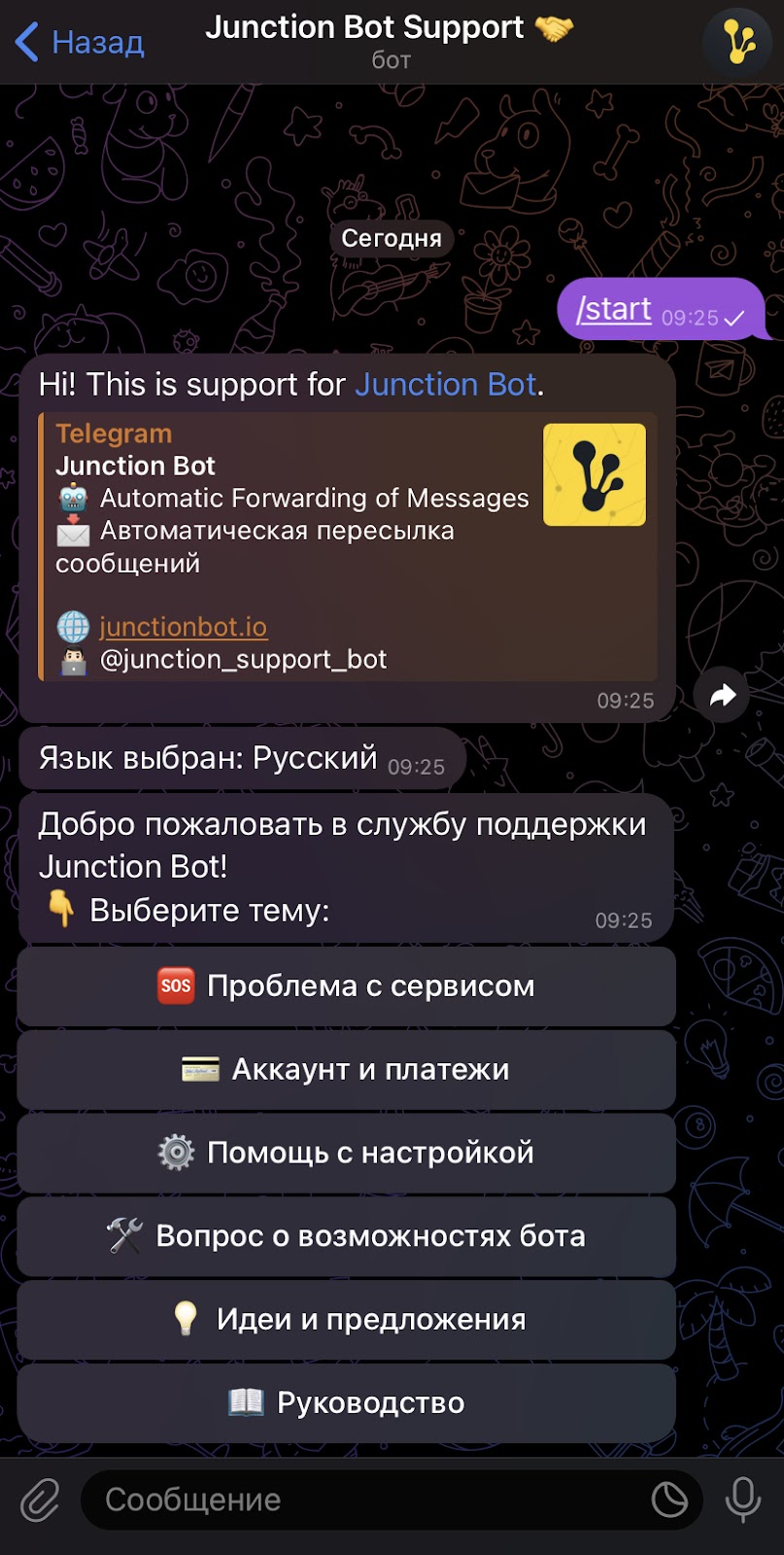Select Проблема с сервисом topic
Image resolution: width=784 pixels, height=1555 pixels.
[x=346, y=986]
